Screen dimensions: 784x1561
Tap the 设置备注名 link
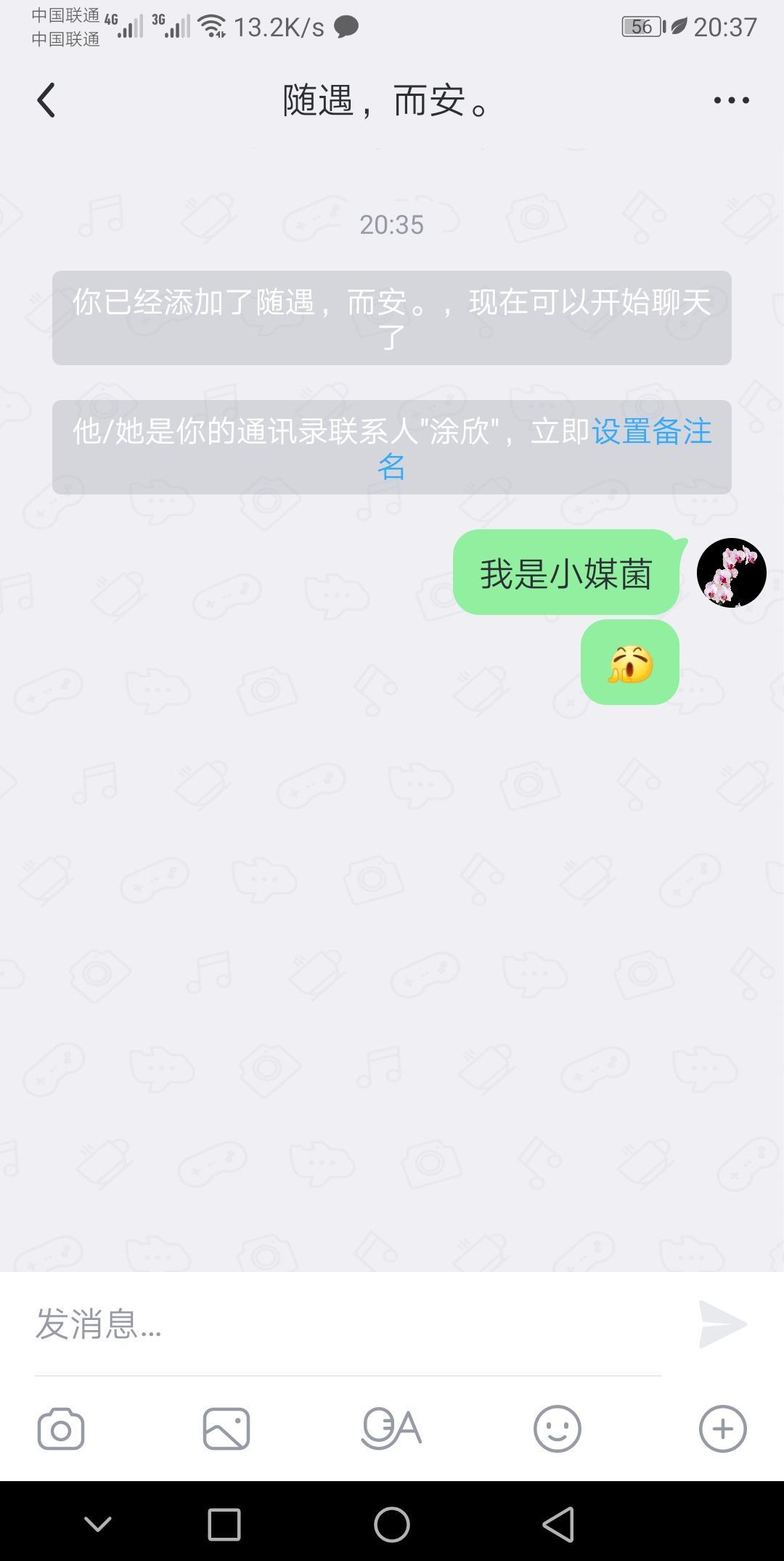pyautogui.click(x=544, y=449)
